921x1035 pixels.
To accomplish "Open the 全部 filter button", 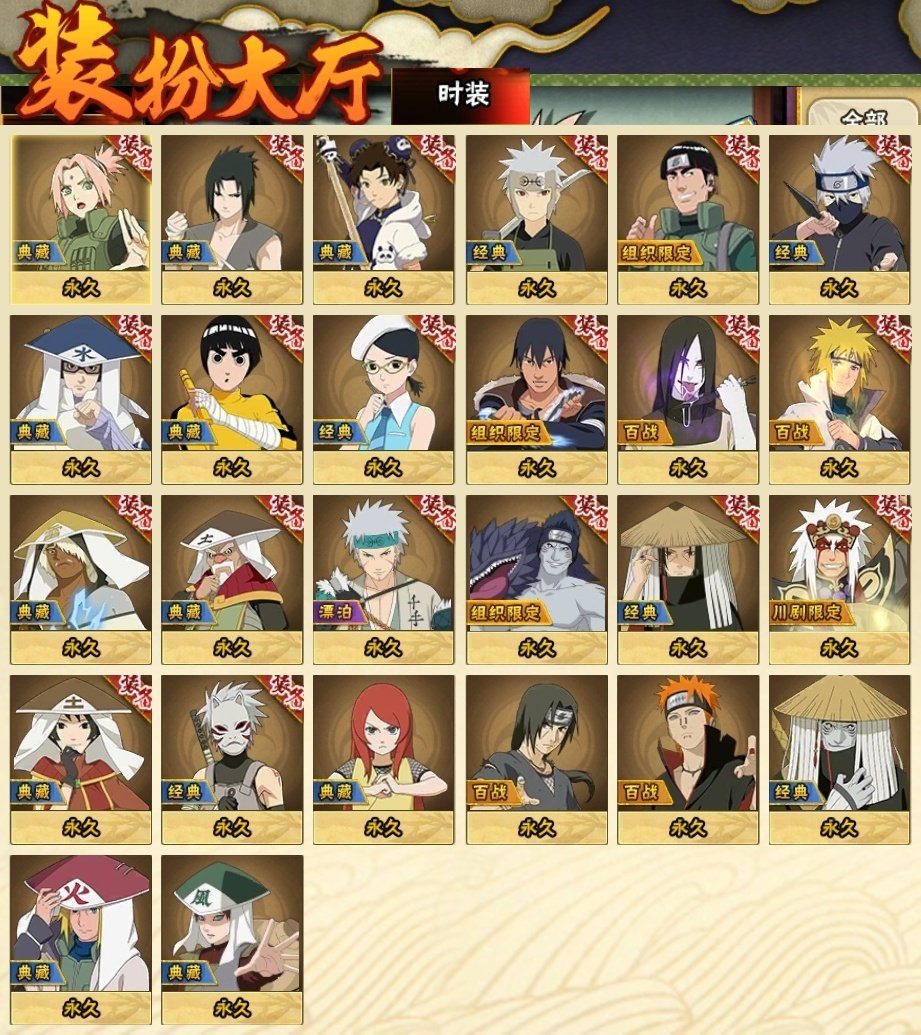I will pos(862,116).
